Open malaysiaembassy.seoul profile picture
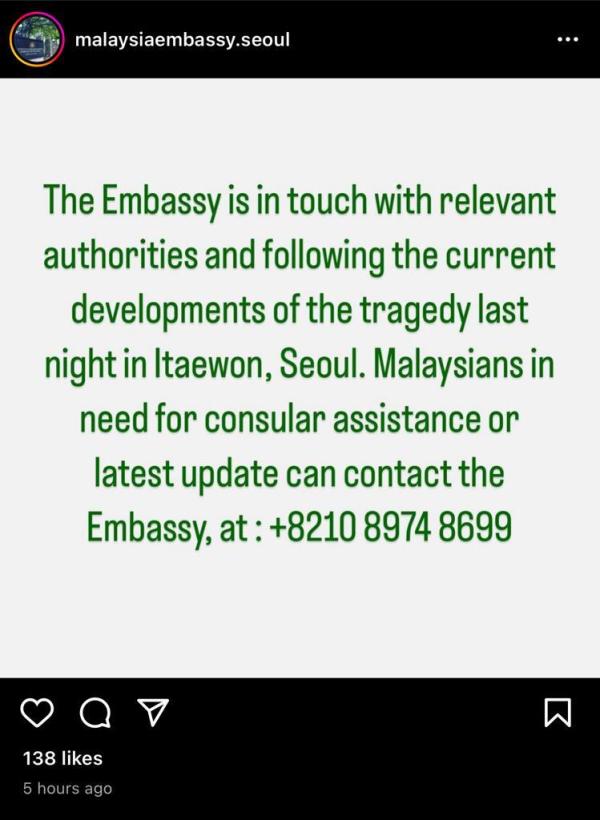The width and height of the screenshot is (600, 820). pos(35,40)
